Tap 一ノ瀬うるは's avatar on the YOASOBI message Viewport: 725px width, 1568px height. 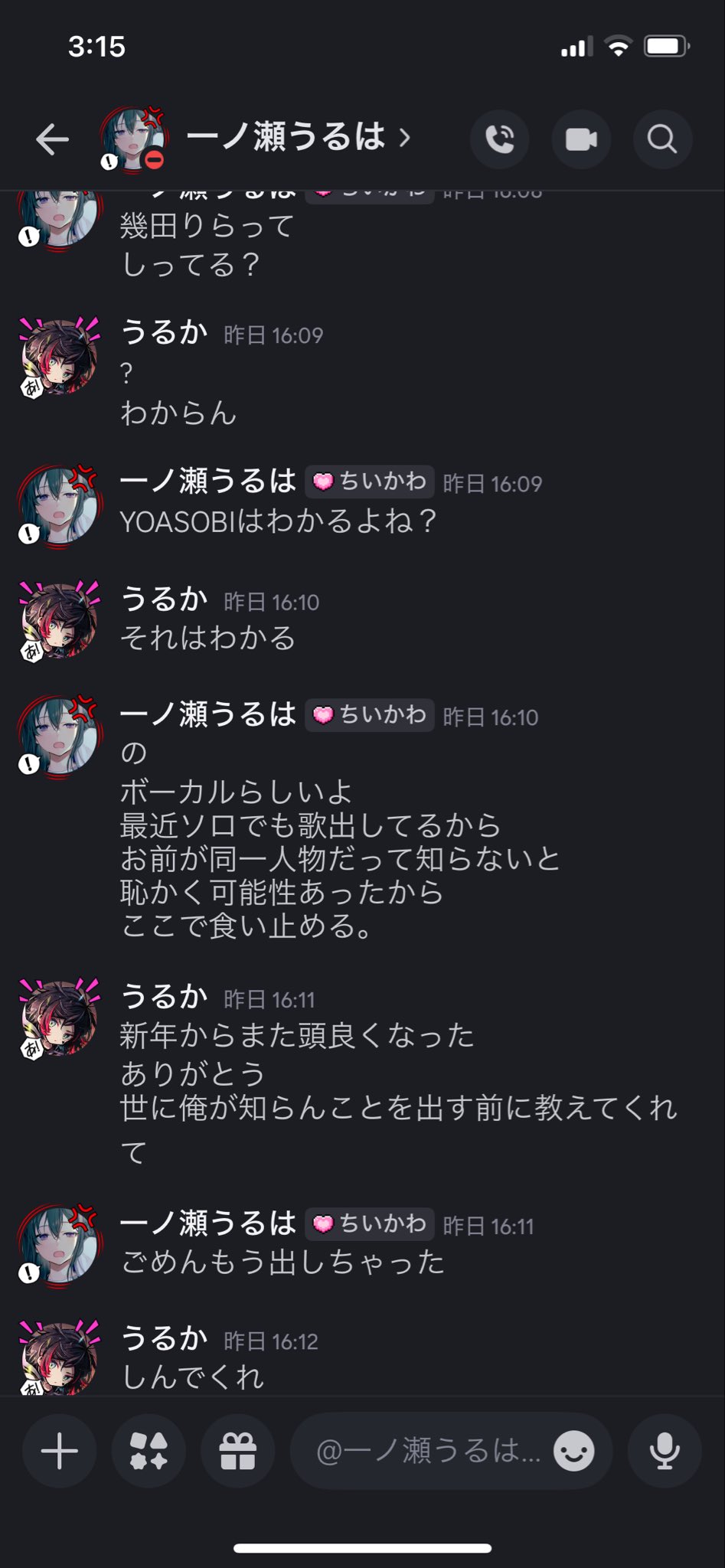point(60,505)
